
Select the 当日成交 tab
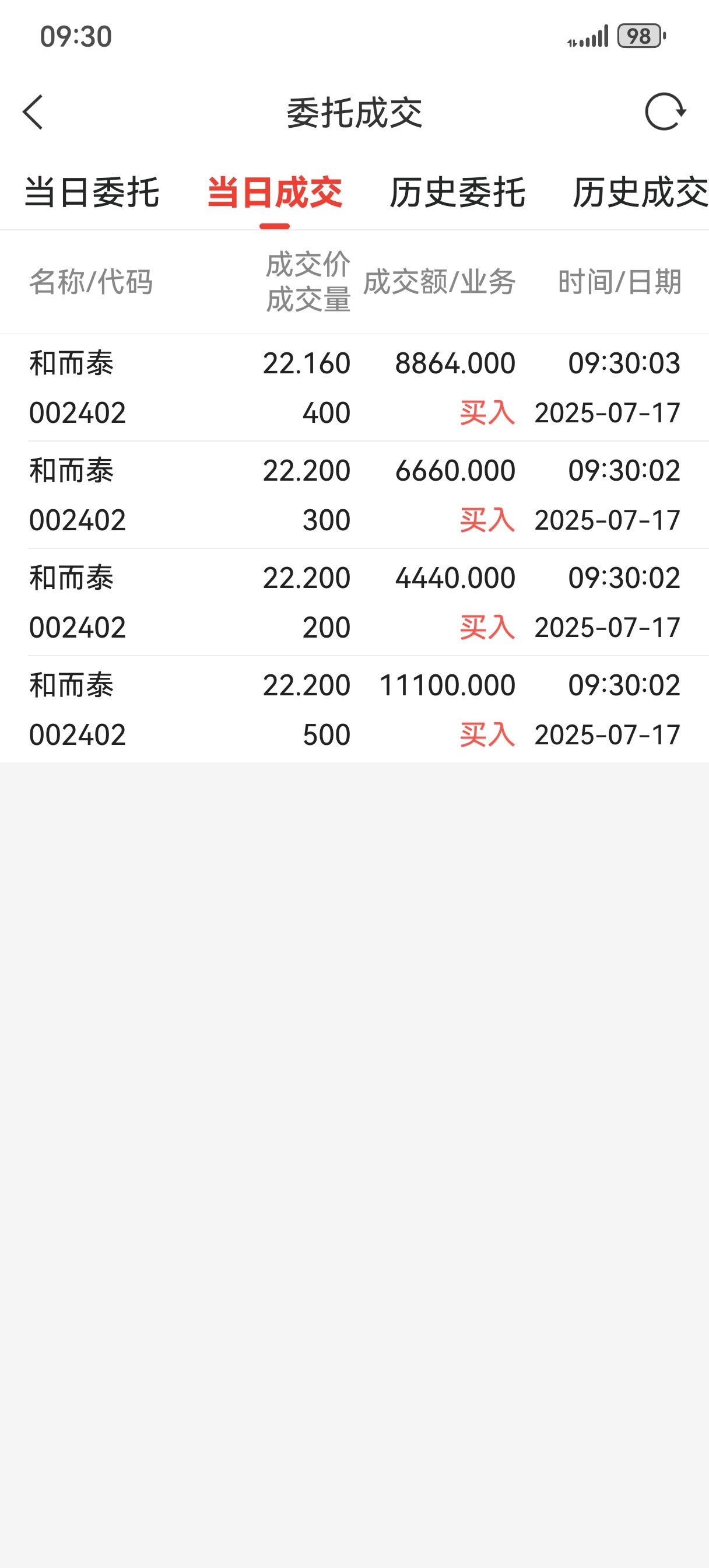275,192
